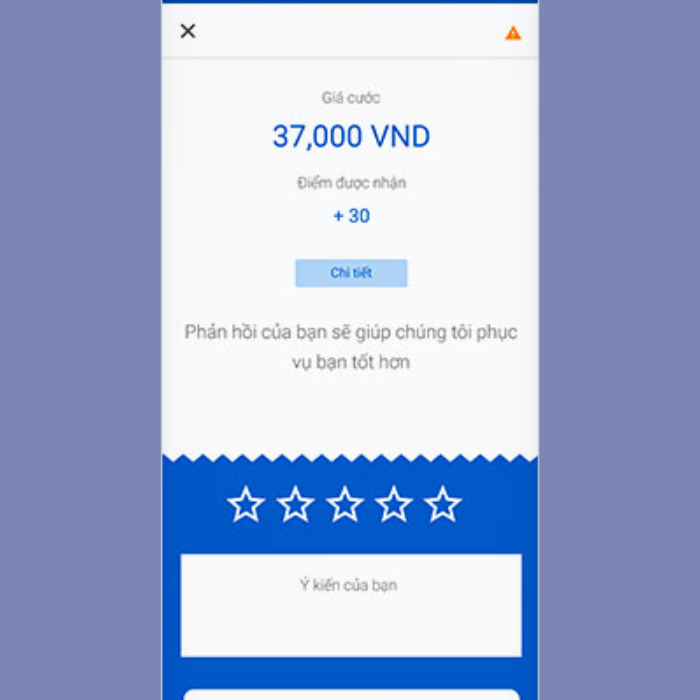Give a five-star rating

click(x=443, y=505)
